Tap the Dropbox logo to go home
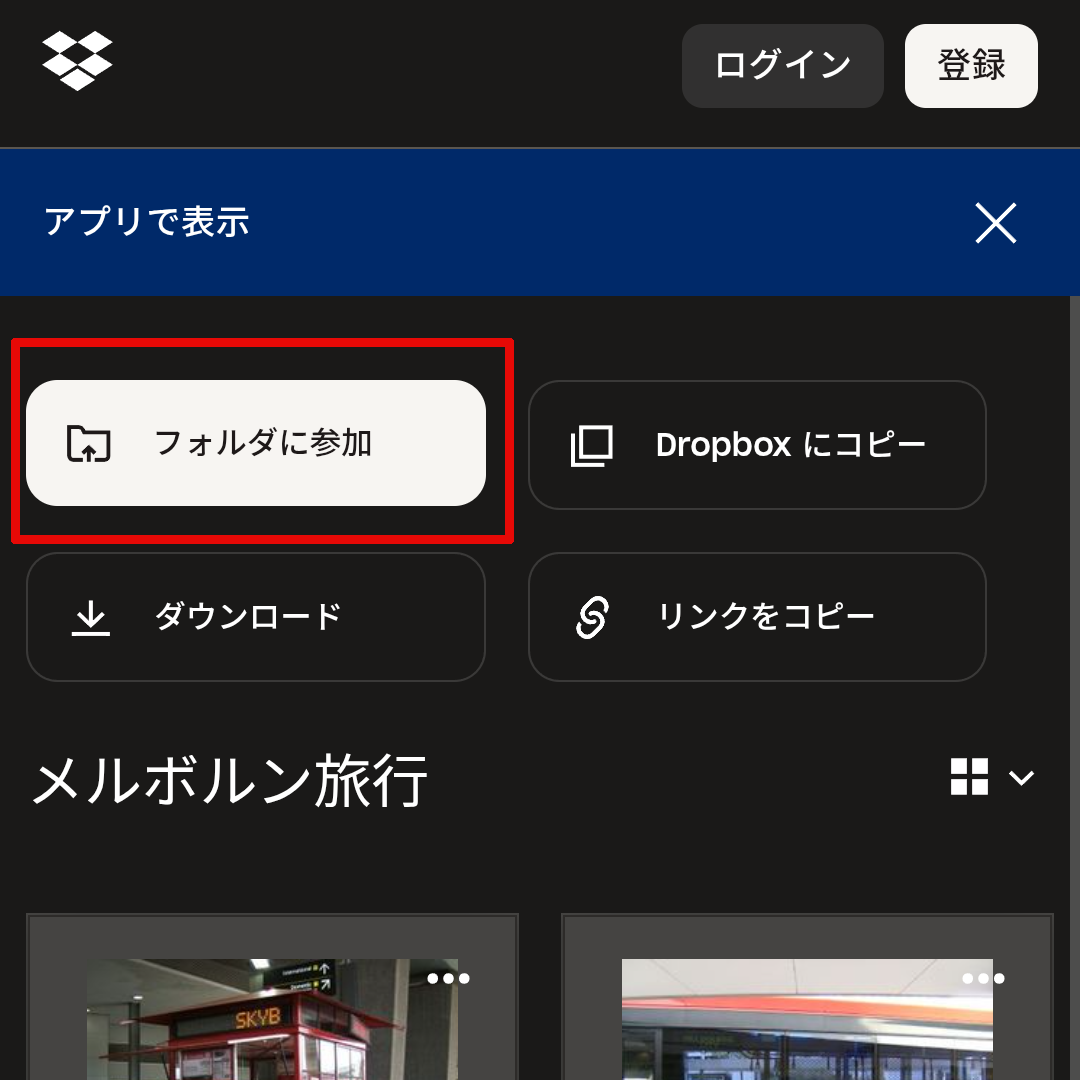This screenshot has height=1080, width=1080. click(77, 61)
